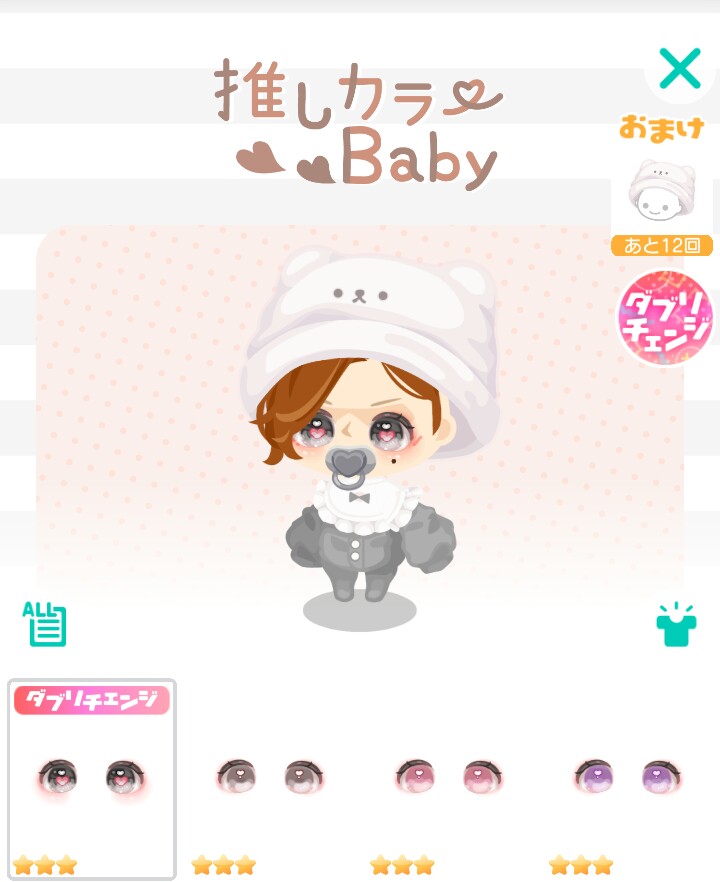Open the item list icon

pos(45,623)
